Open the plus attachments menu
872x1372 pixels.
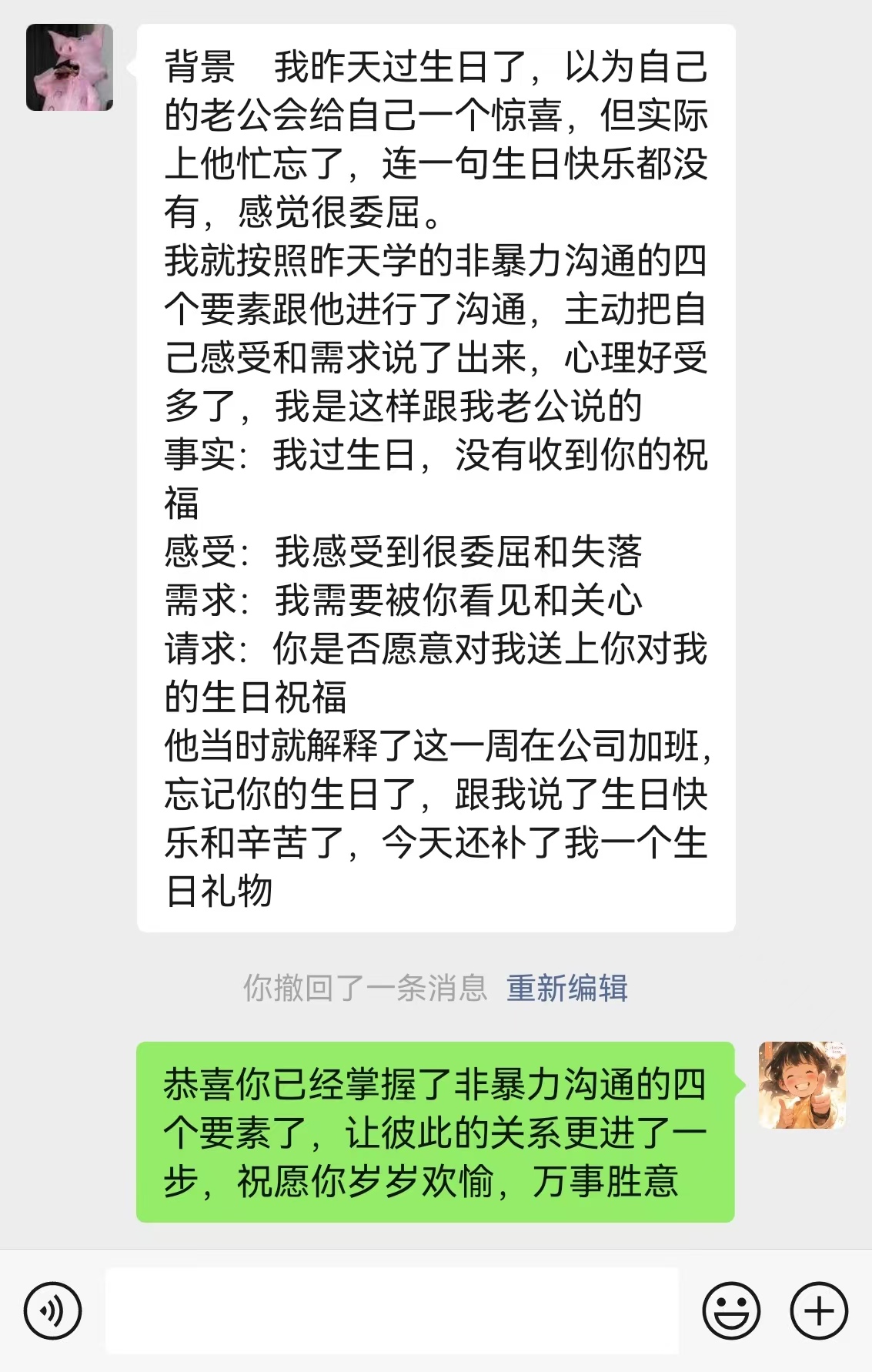[819, 1310]
